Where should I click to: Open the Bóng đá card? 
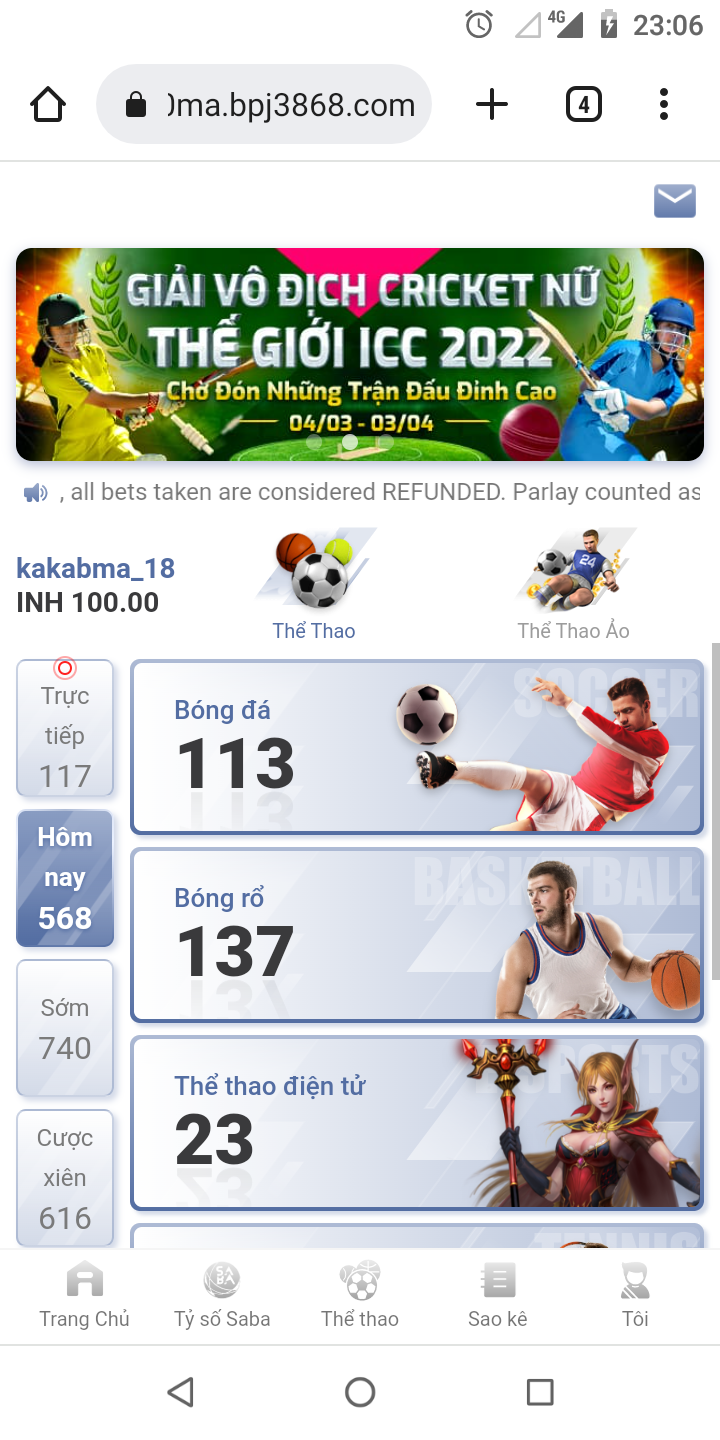pos(417,747)
